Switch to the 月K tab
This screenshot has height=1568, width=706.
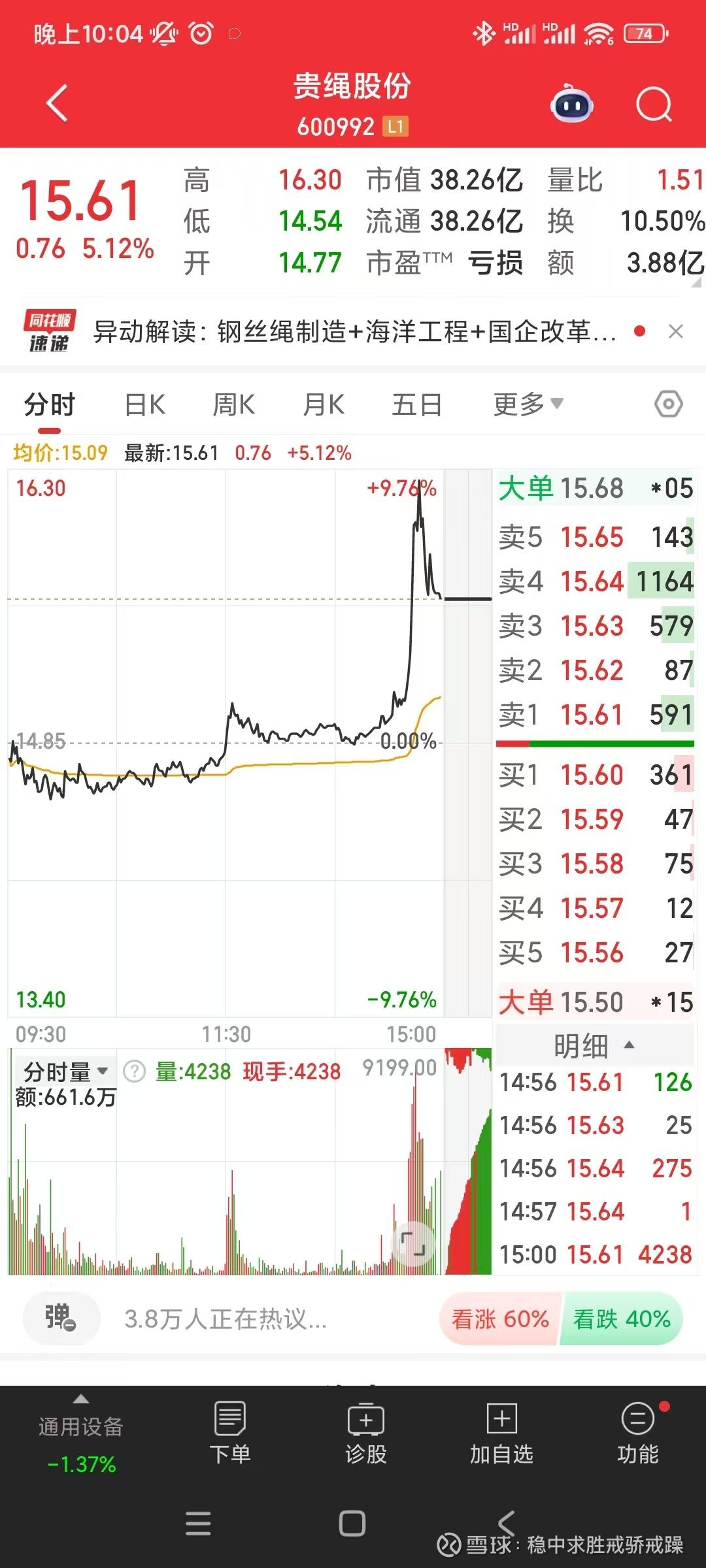(324, 404)
